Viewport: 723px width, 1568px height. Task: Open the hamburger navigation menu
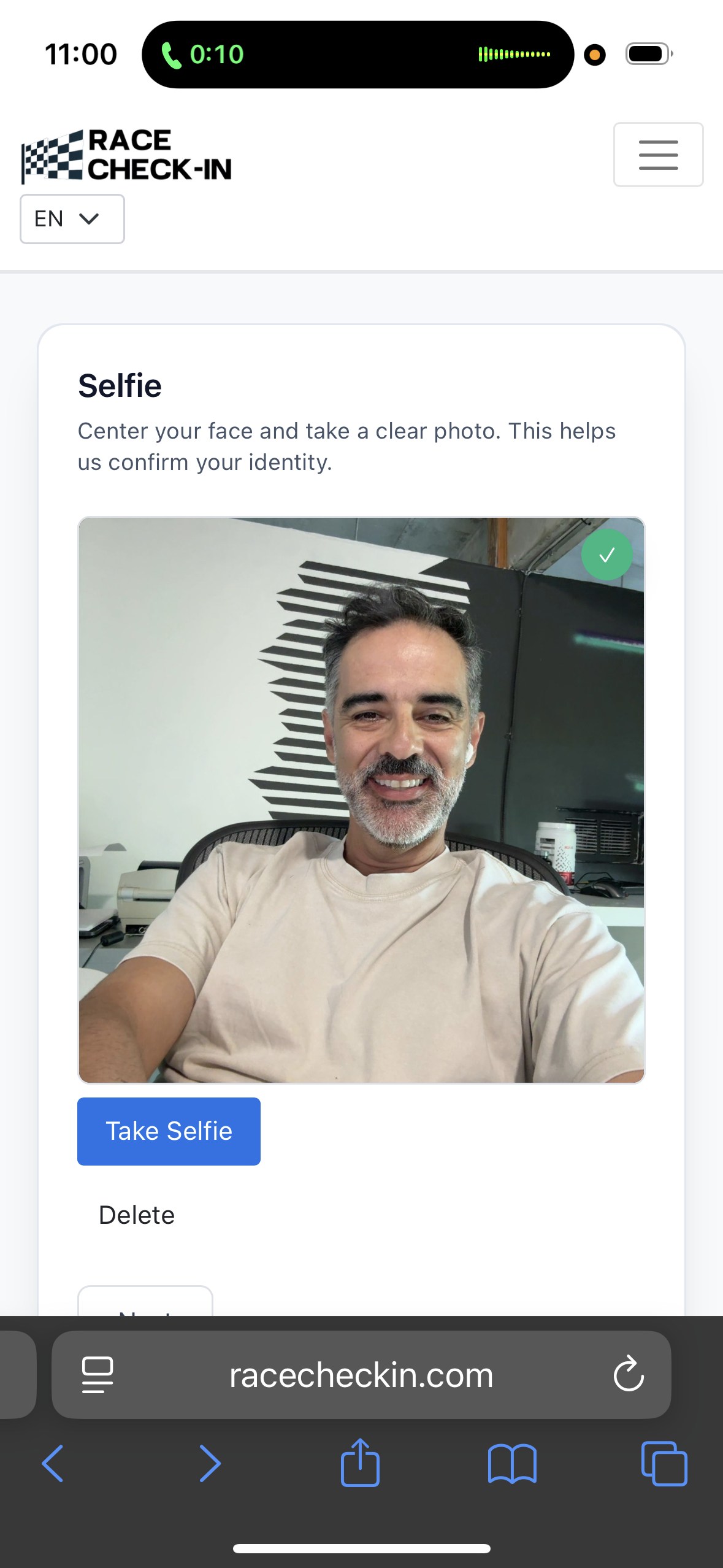tap(658, 155)
